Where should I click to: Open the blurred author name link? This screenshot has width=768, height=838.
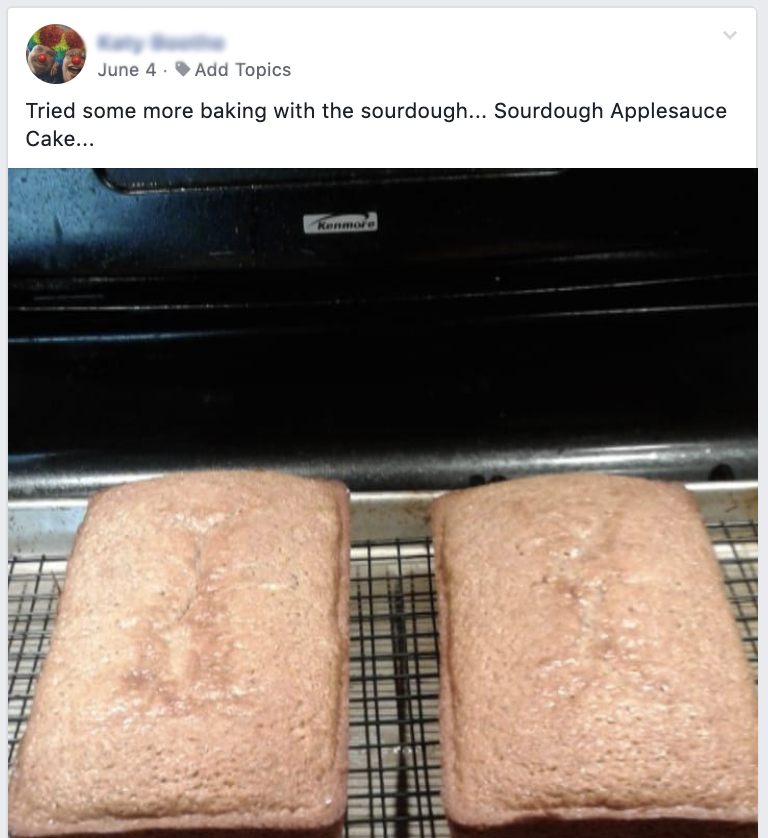point(161,42)
